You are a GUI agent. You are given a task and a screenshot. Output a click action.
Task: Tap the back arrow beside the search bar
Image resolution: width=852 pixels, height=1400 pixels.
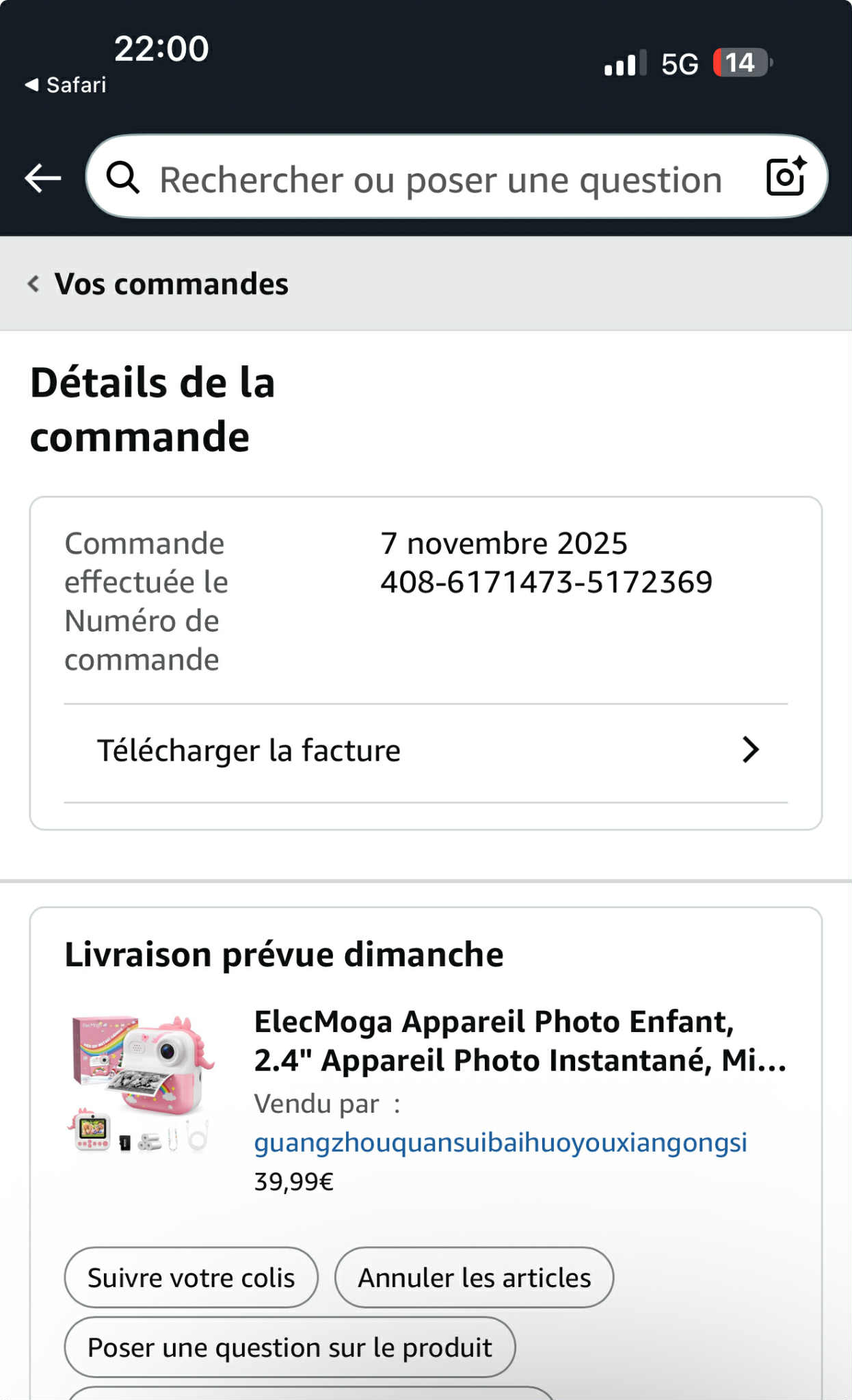pyautogui.click(x=43, y=179)
